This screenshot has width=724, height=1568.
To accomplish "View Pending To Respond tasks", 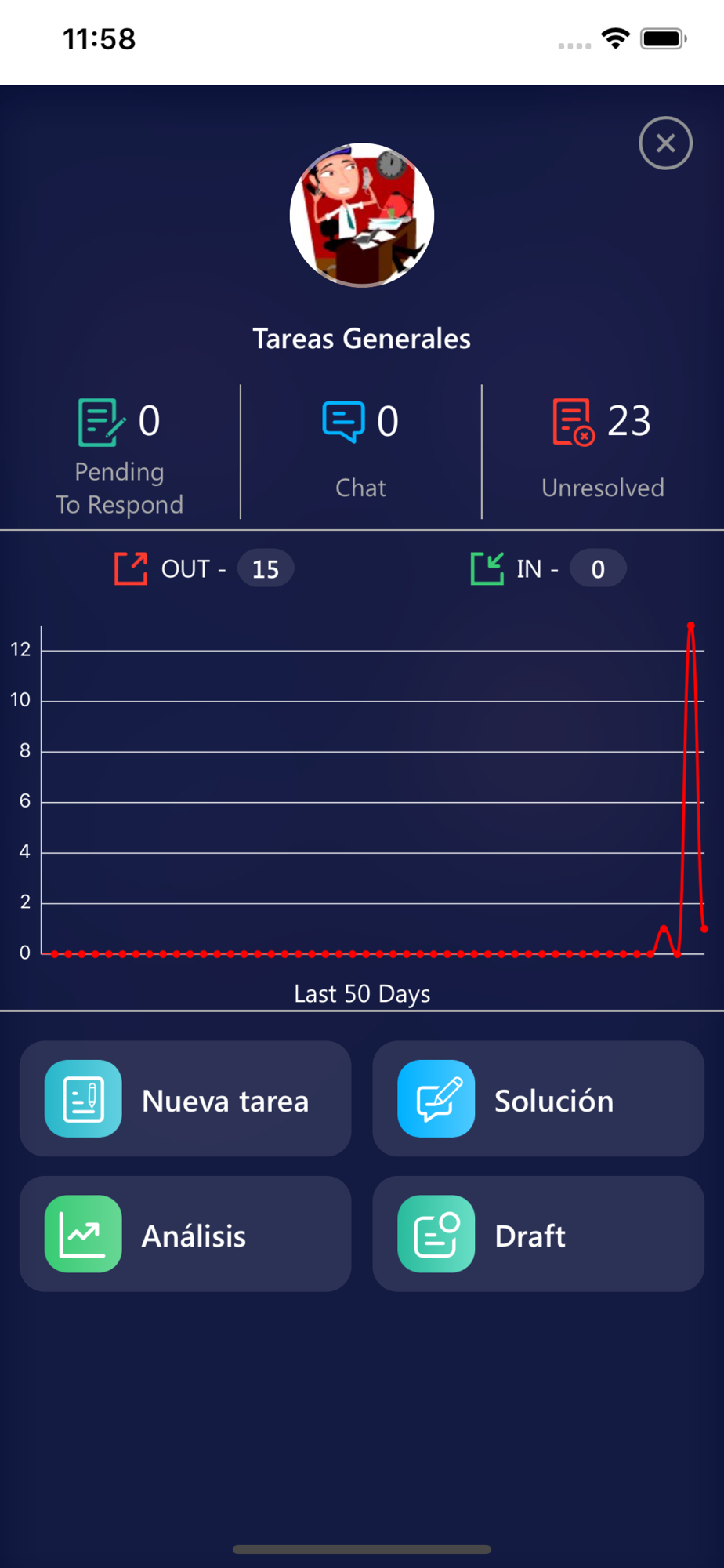I will [120, 454].
